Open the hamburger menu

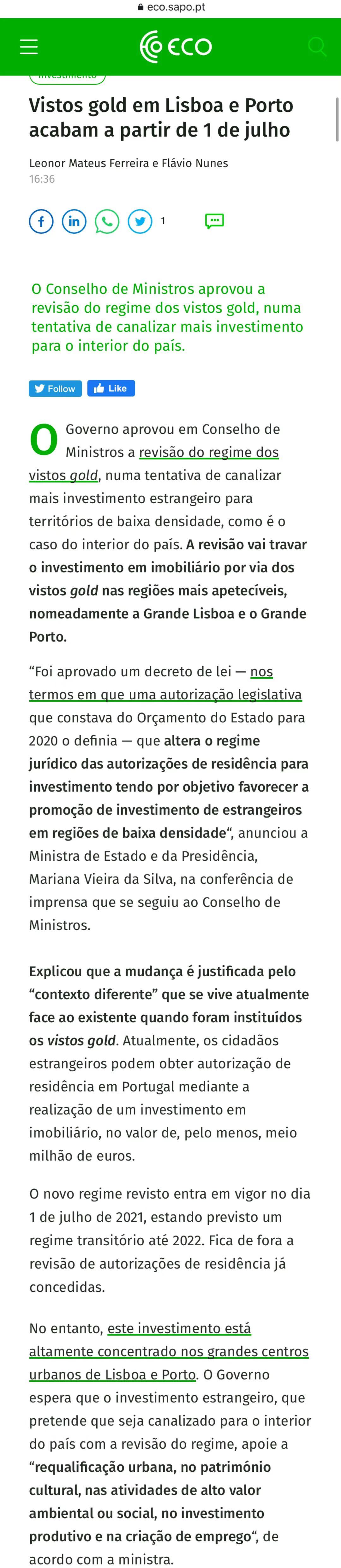29,47
